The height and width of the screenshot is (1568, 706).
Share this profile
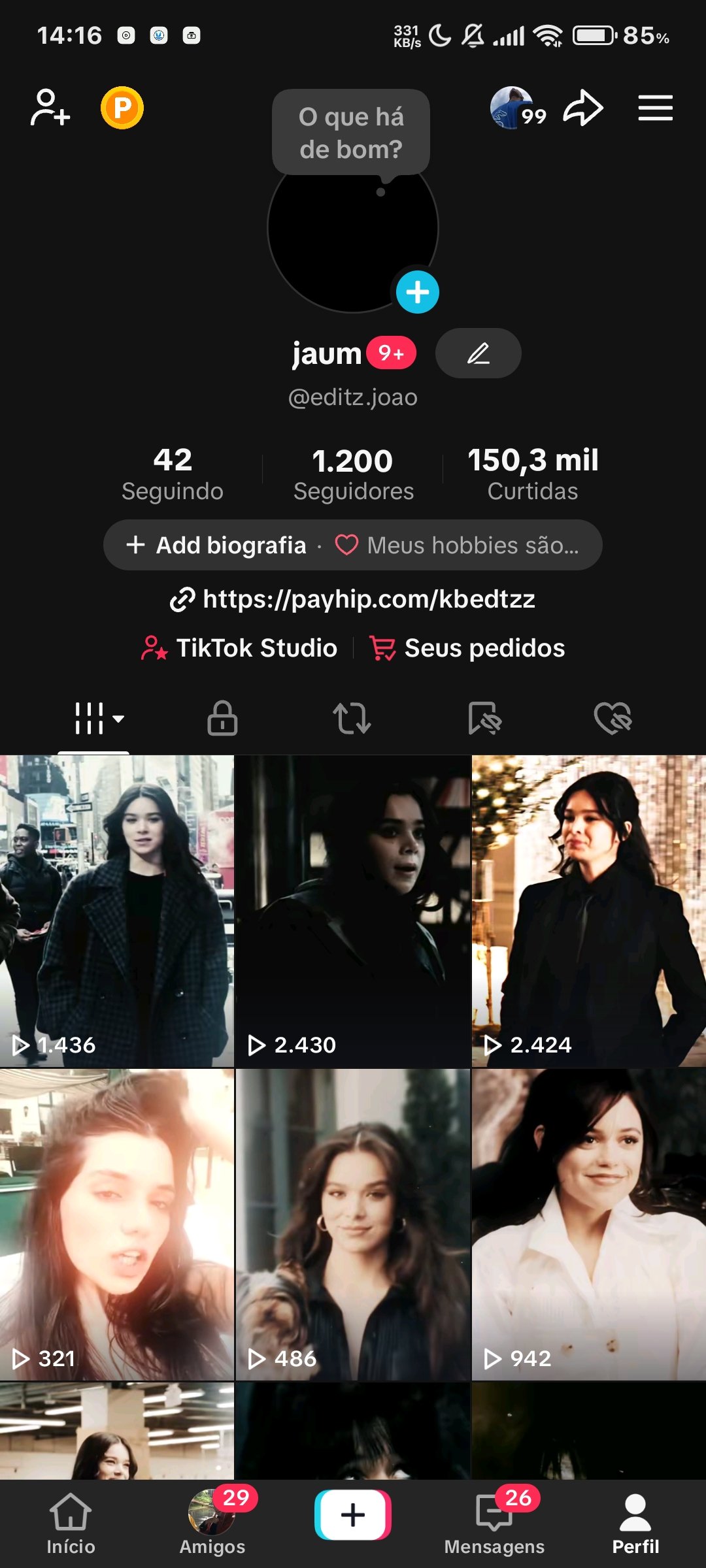tap(583, 108)
